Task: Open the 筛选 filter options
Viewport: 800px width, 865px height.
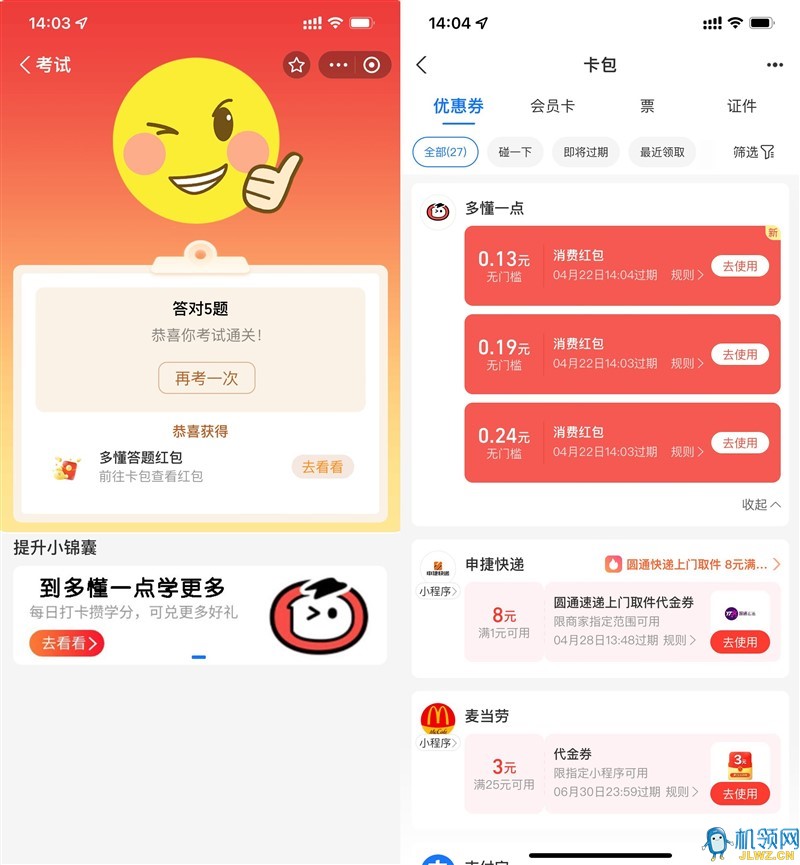Action: pos(753,152)
